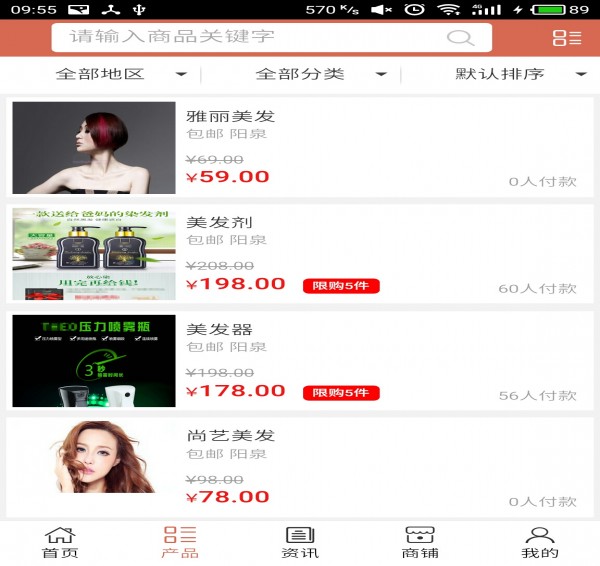The height and width of the screenshot is (566, 600).
Task: Open the 美发剂 product card
Action: tap(300, 254)
